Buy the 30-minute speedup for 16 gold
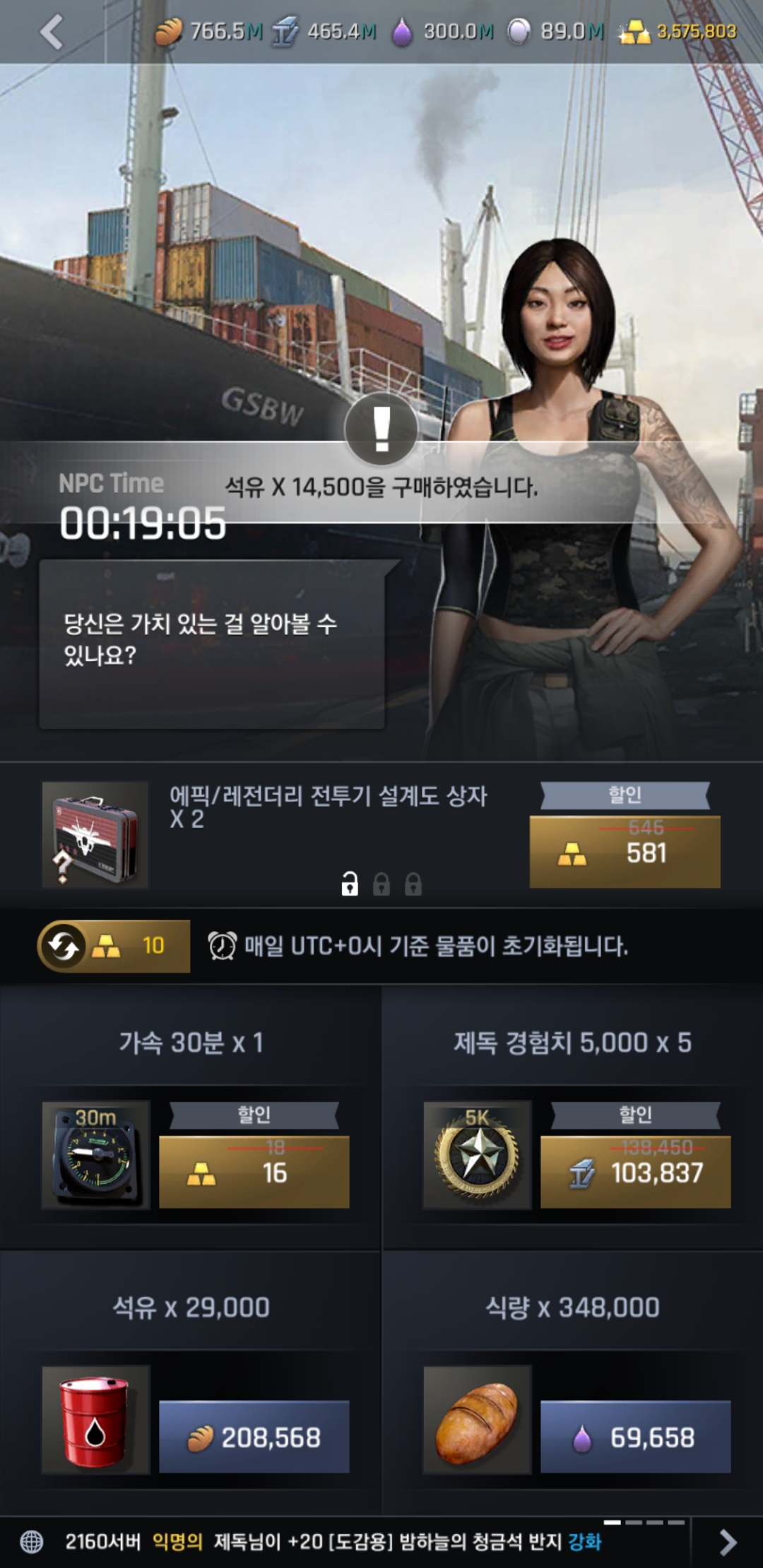Screen dimensions: 763x1568 [254, 1172]
